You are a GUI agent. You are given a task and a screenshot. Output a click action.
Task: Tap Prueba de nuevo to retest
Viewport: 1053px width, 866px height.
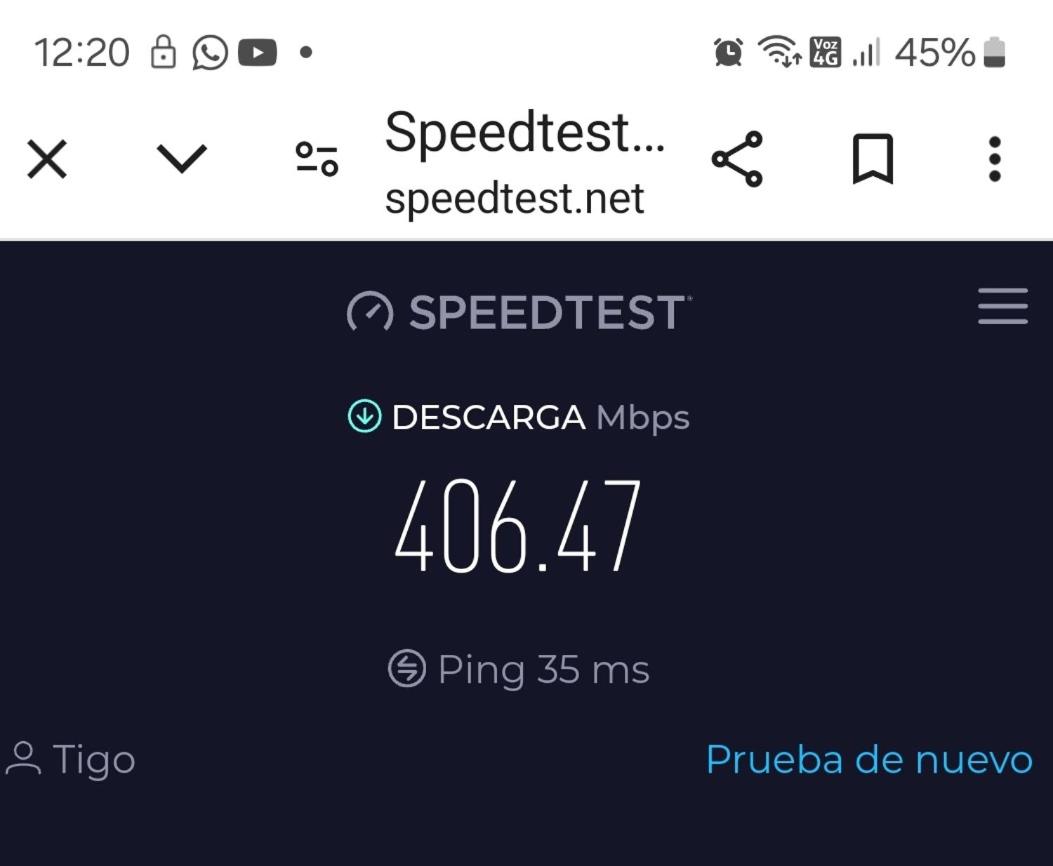coord(868,760)
